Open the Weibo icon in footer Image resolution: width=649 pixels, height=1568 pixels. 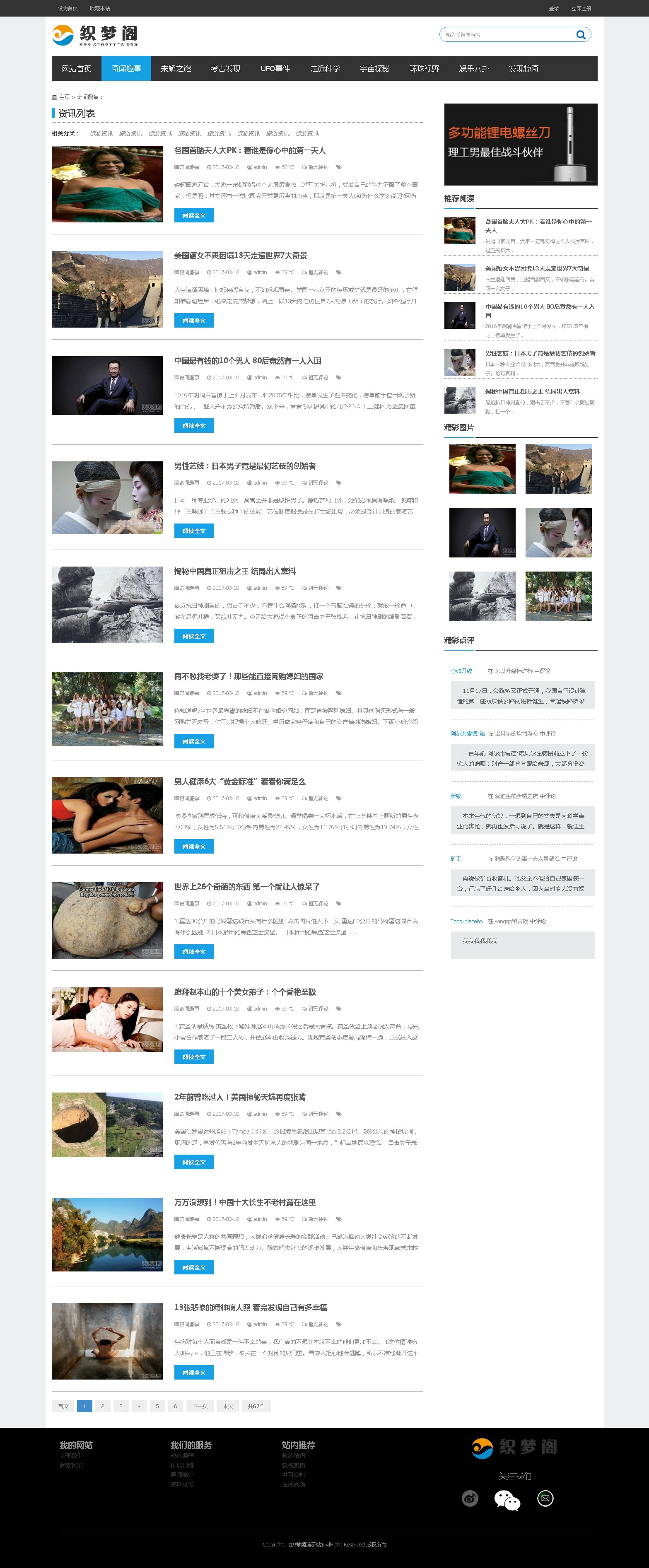tap(469, 1498)
